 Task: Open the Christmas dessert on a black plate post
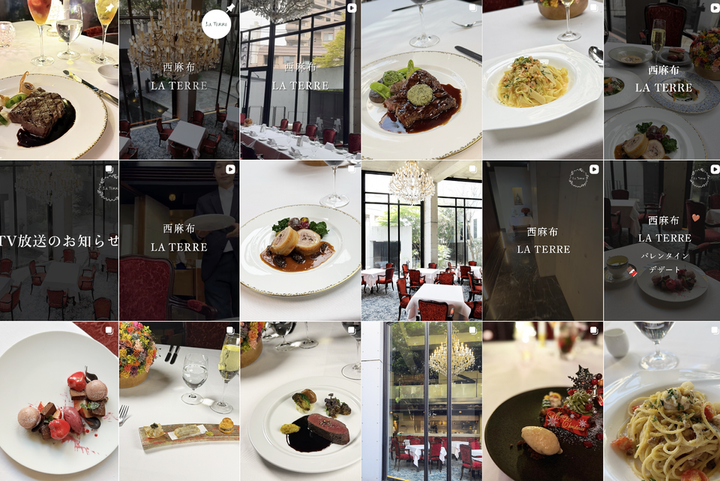pyautogui.click(x=542, y=402)
